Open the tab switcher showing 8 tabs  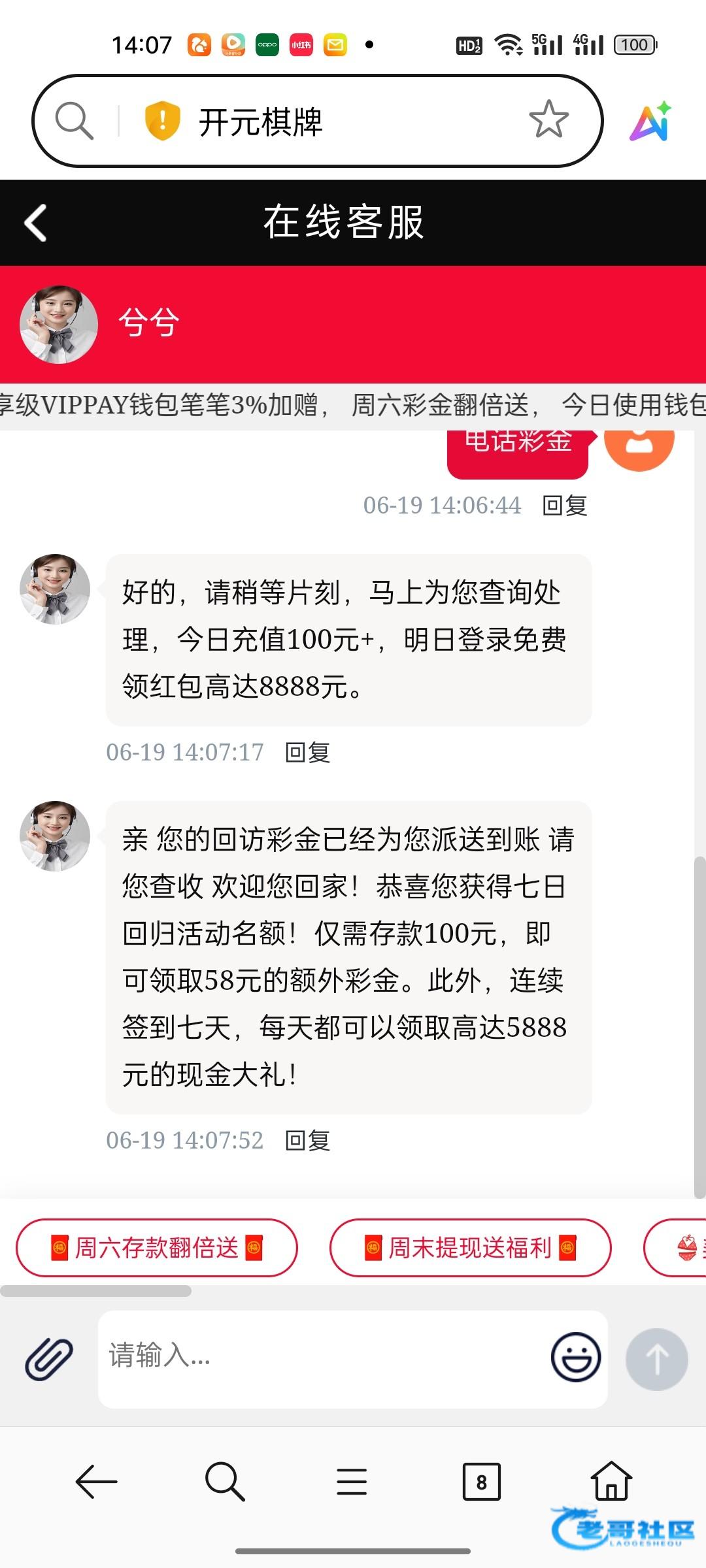(481, 1482)
